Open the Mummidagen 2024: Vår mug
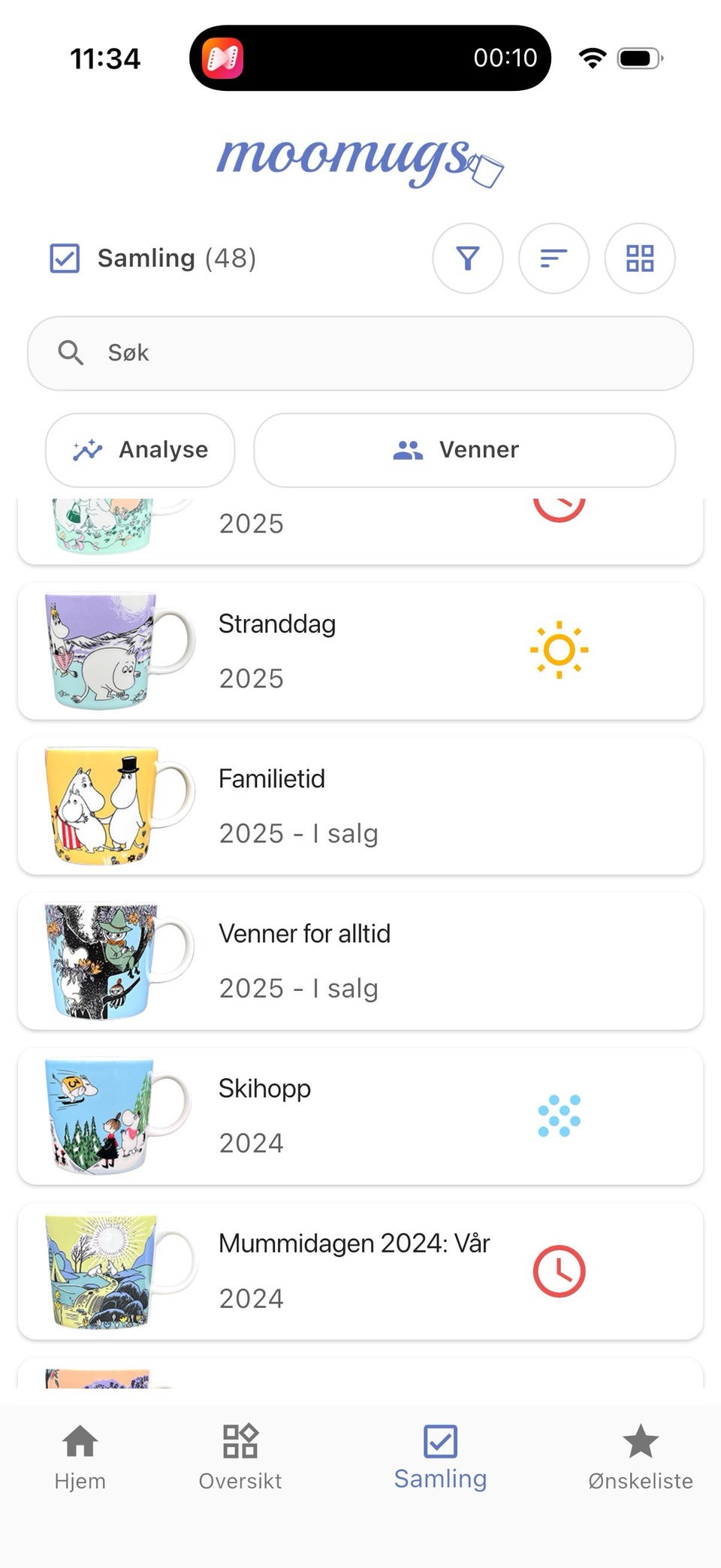The height and width of the screenshot is (1568, 721). coord(360,1271)
